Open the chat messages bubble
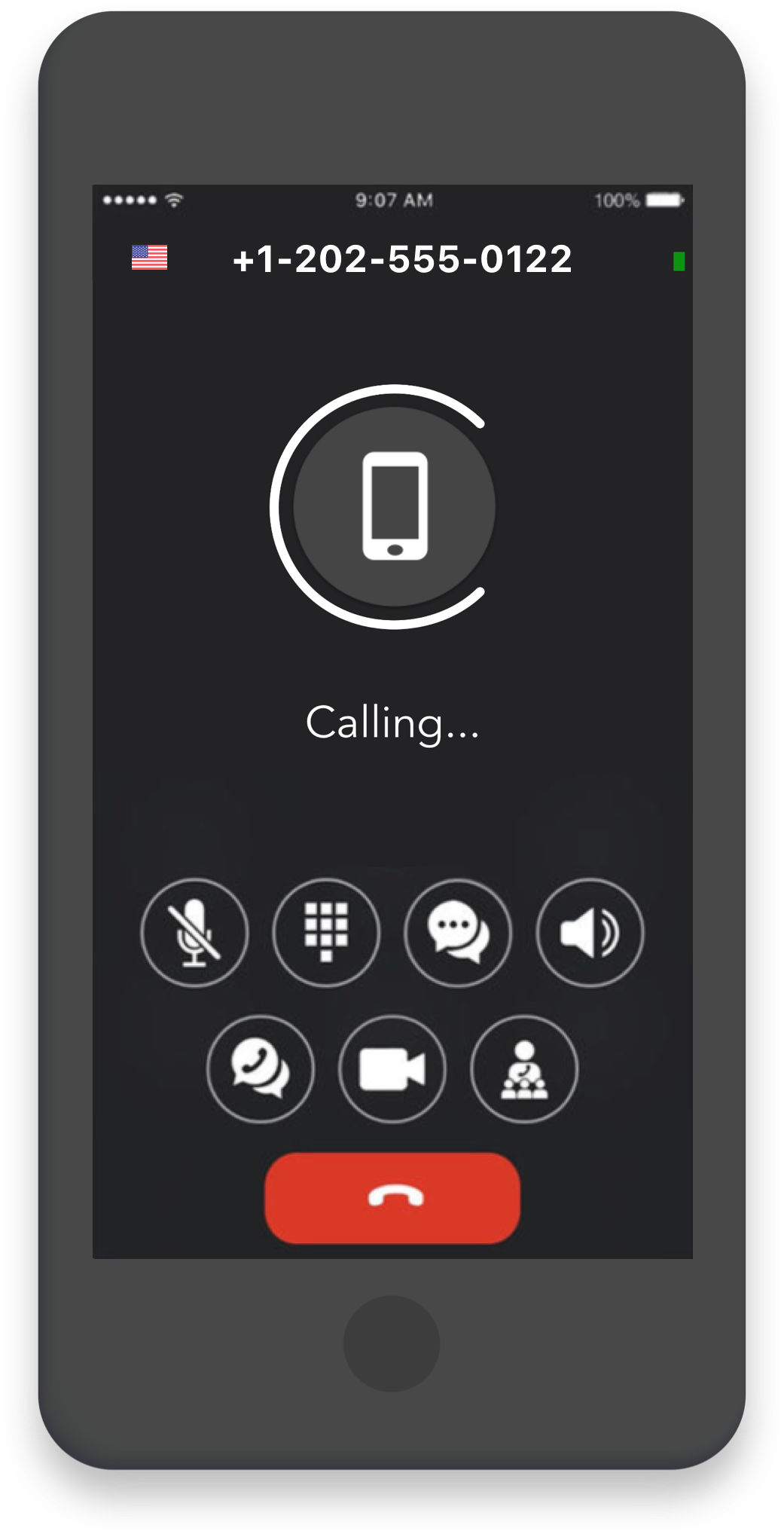 click(458, 933)
